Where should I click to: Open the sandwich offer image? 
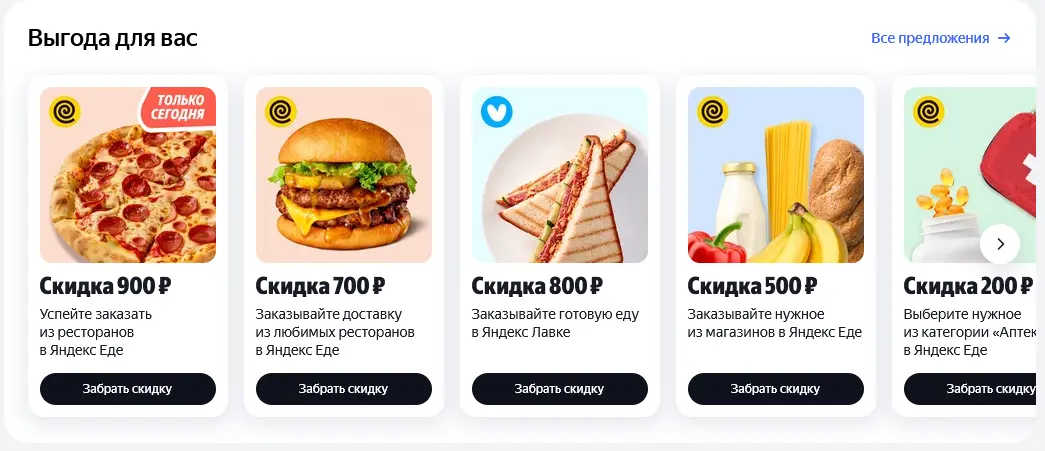pyautogui.click(x=560, y=175)
